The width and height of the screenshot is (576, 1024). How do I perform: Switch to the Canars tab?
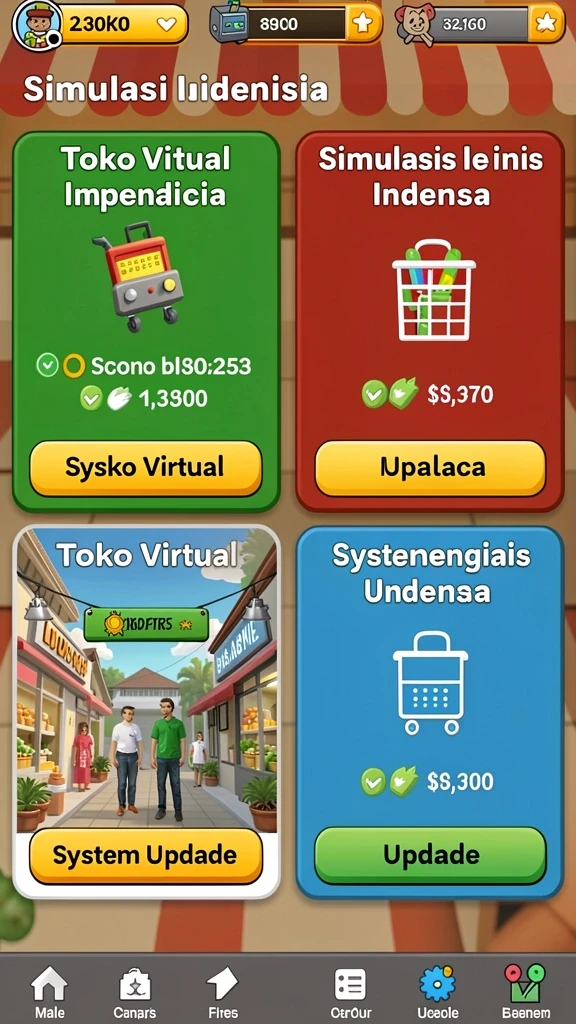[135, 991]
